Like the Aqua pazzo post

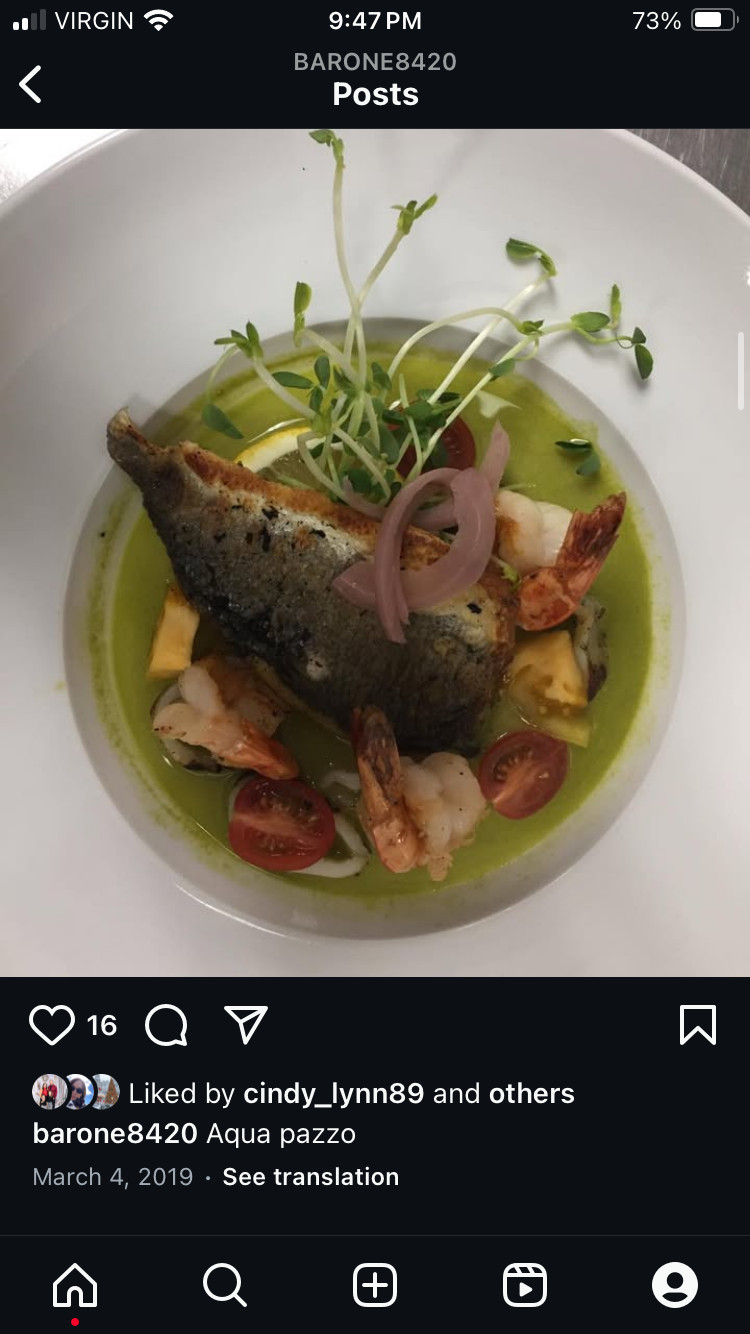[52, 1025]
